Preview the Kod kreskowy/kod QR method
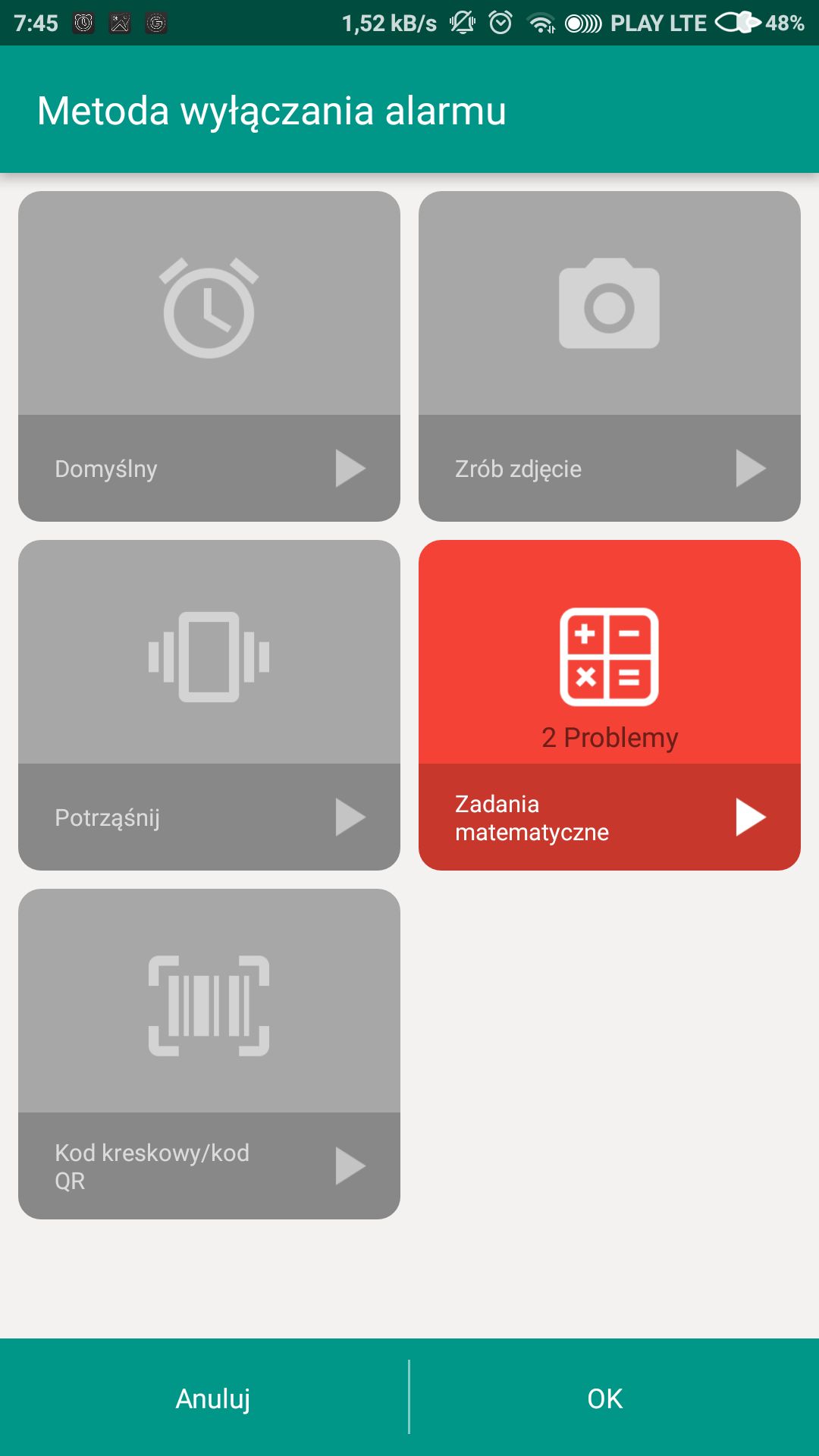 click(x=350, y=1166)
